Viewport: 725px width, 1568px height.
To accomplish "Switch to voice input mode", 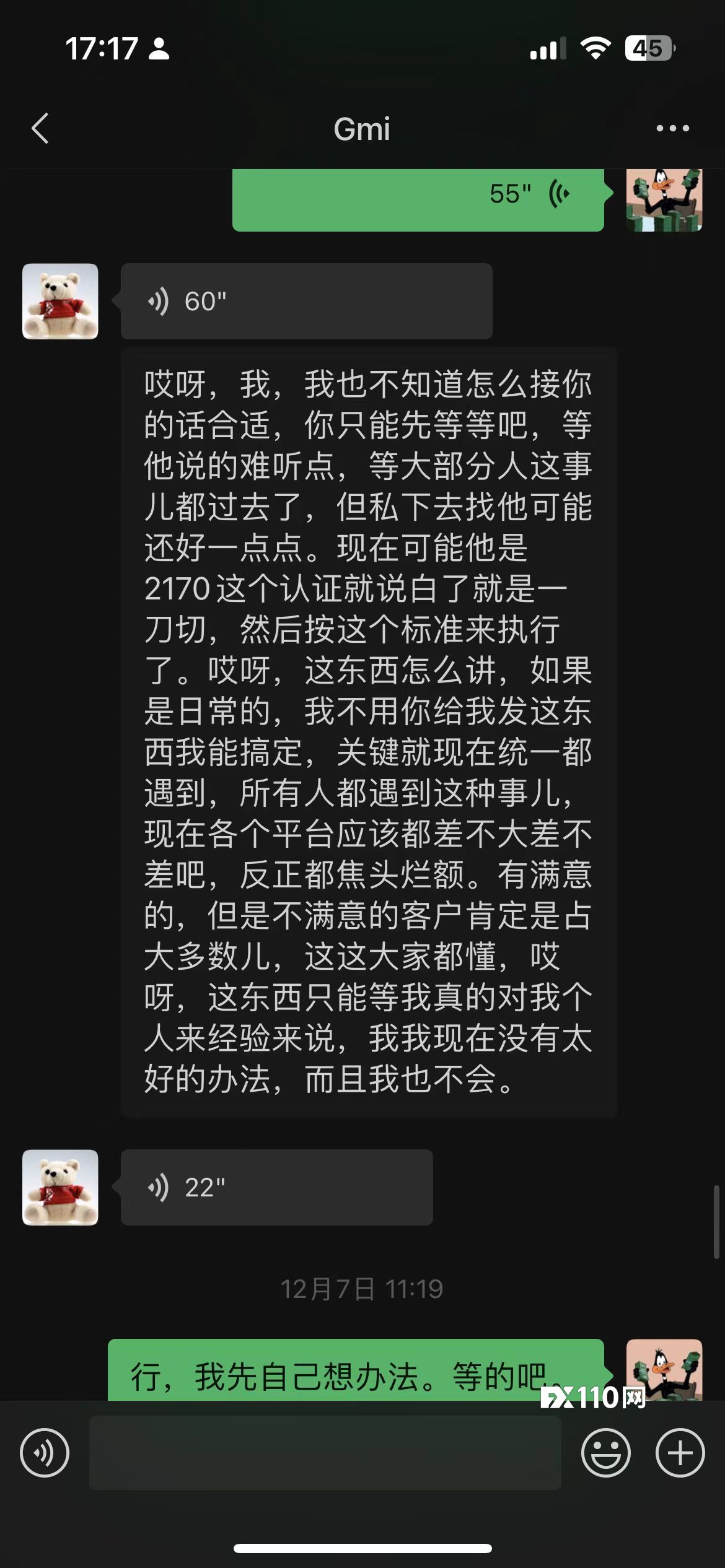I will 45,1453.
